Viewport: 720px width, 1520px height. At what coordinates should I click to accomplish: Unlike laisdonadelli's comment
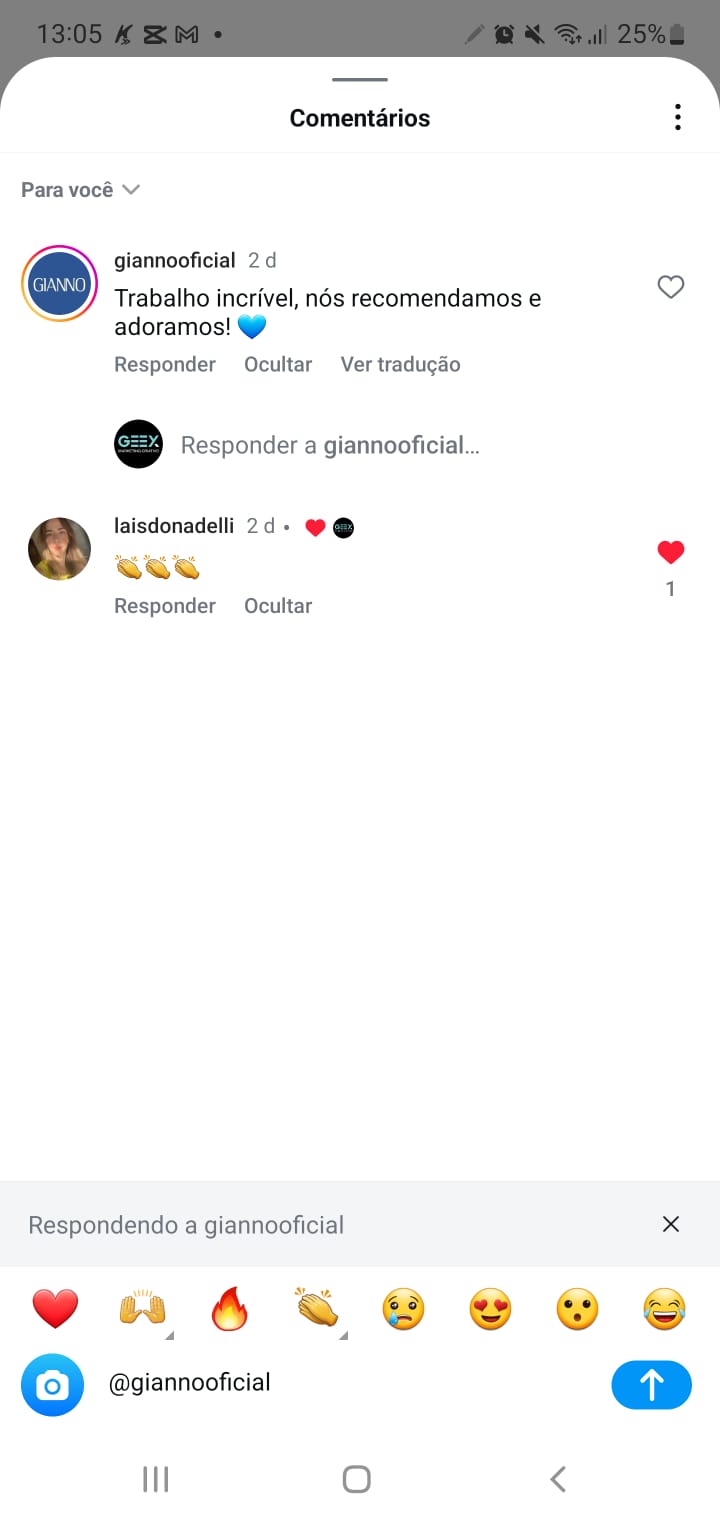[670, 552]
